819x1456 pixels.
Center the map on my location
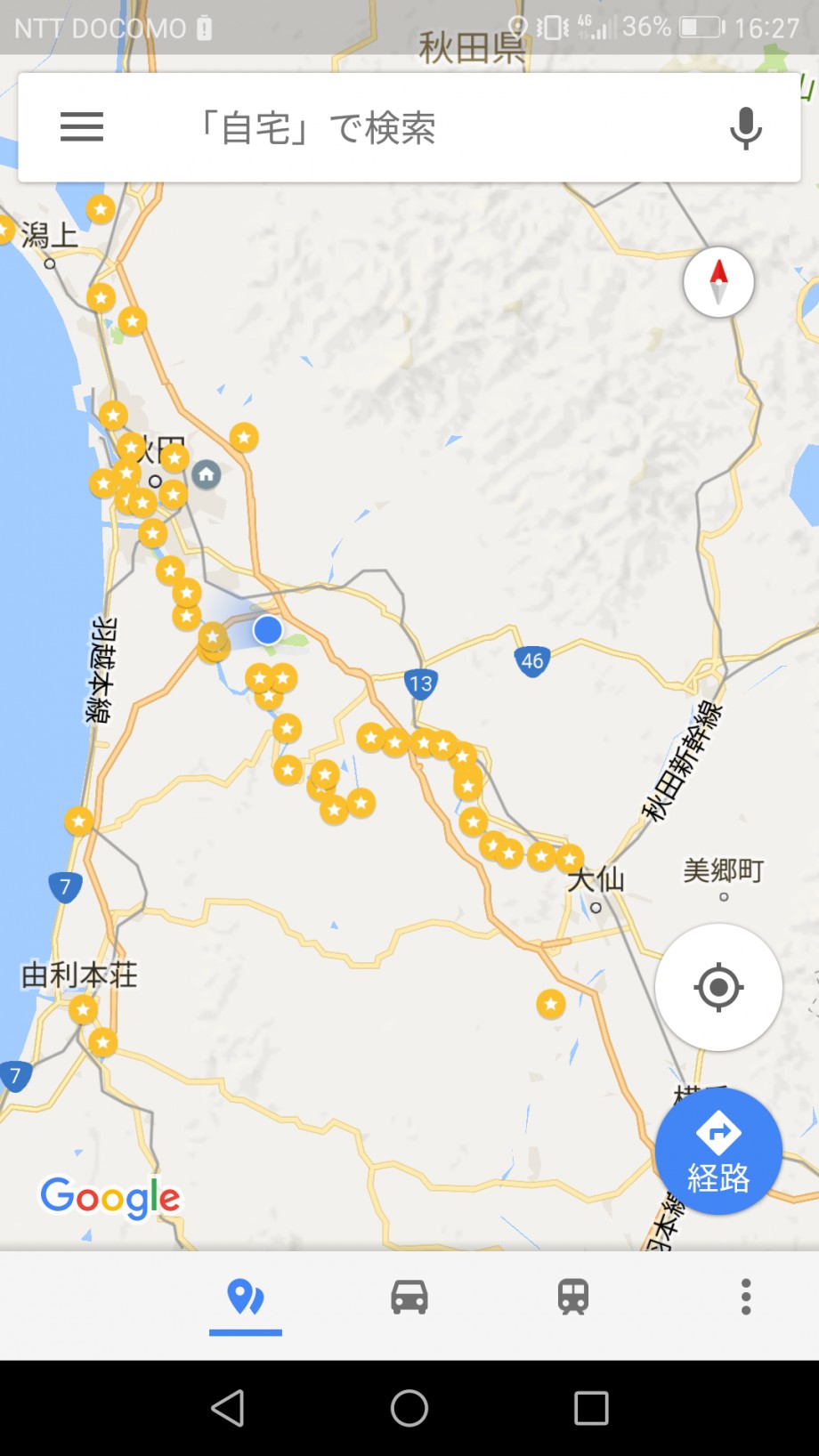718,987
